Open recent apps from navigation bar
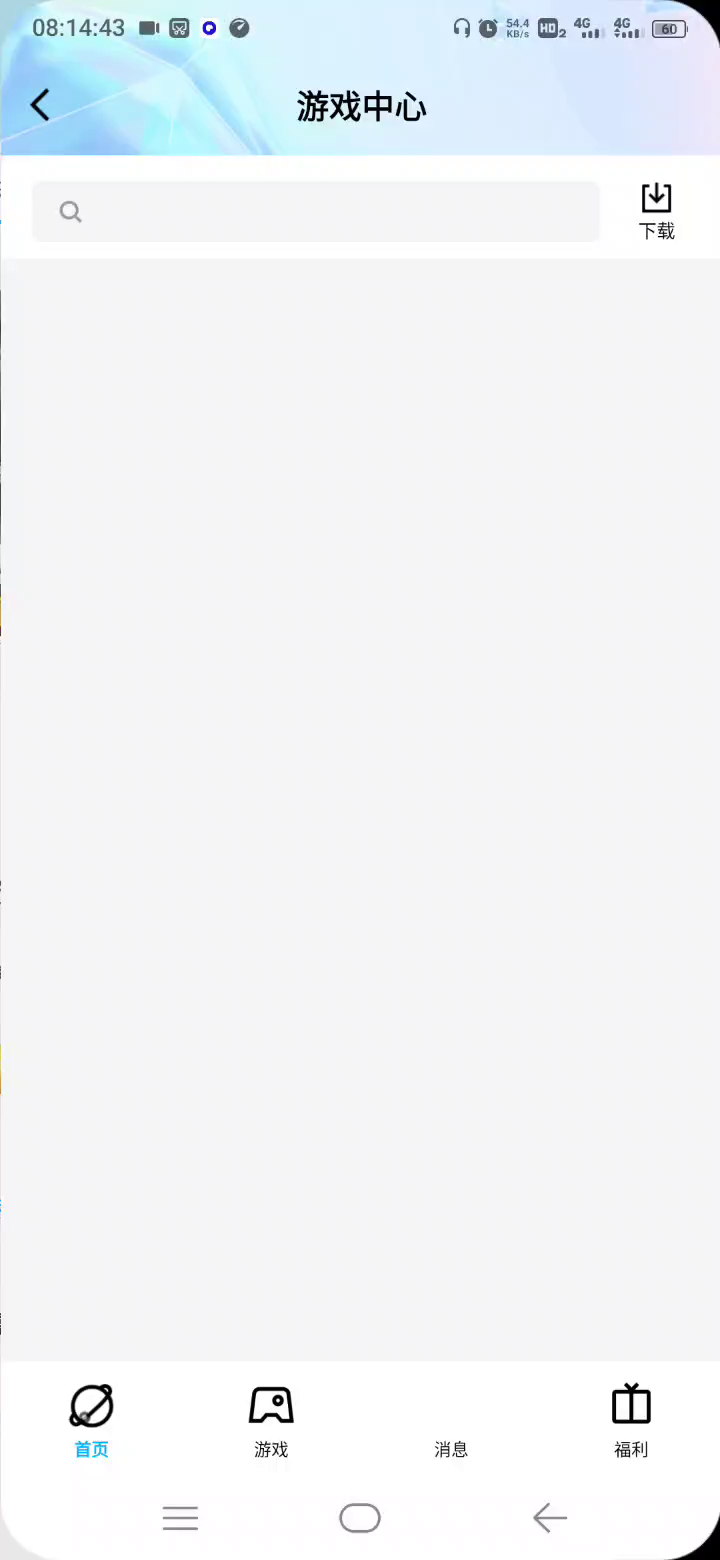Screen dimensions: 720x1560 [x=180, y=1518]
